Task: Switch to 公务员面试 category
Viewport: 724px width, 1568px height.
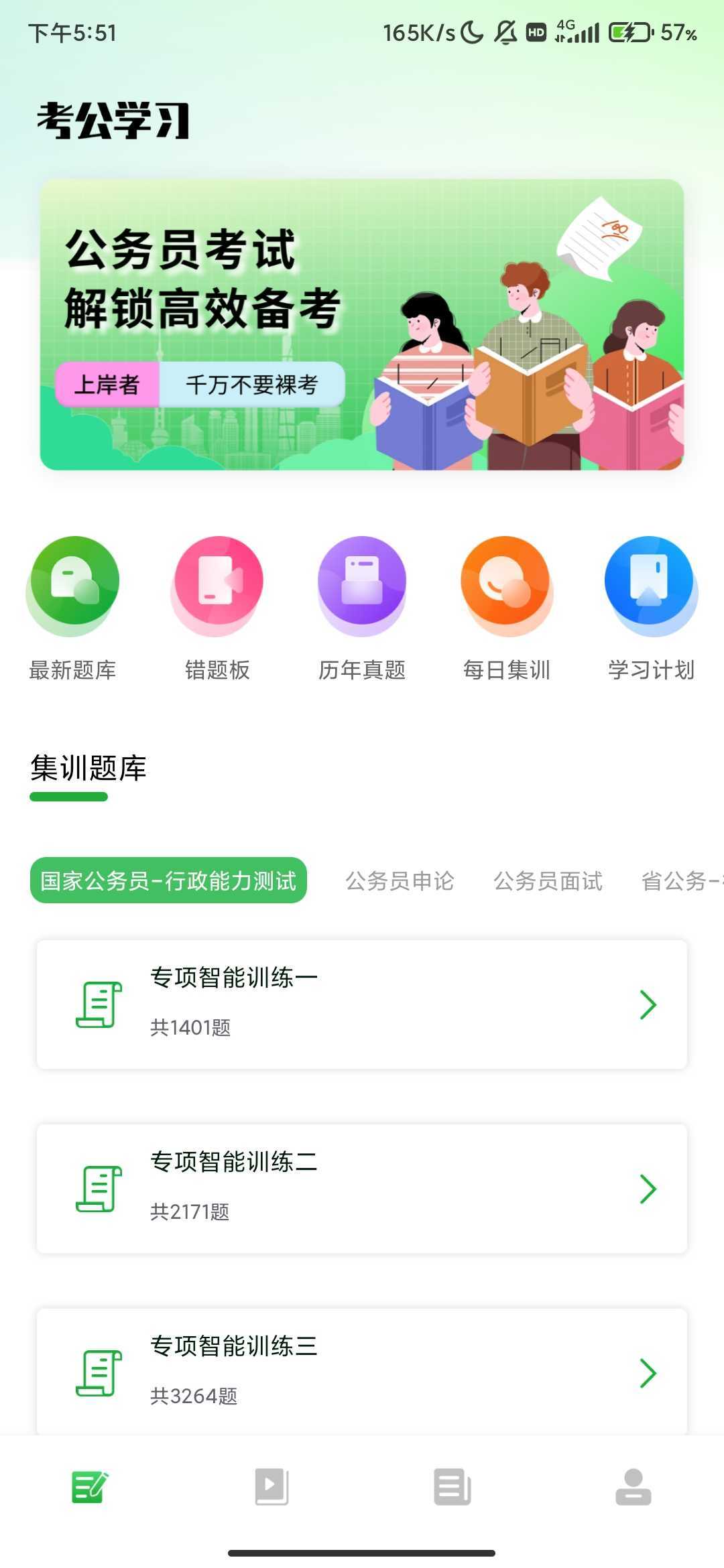Action: [548, 880]
